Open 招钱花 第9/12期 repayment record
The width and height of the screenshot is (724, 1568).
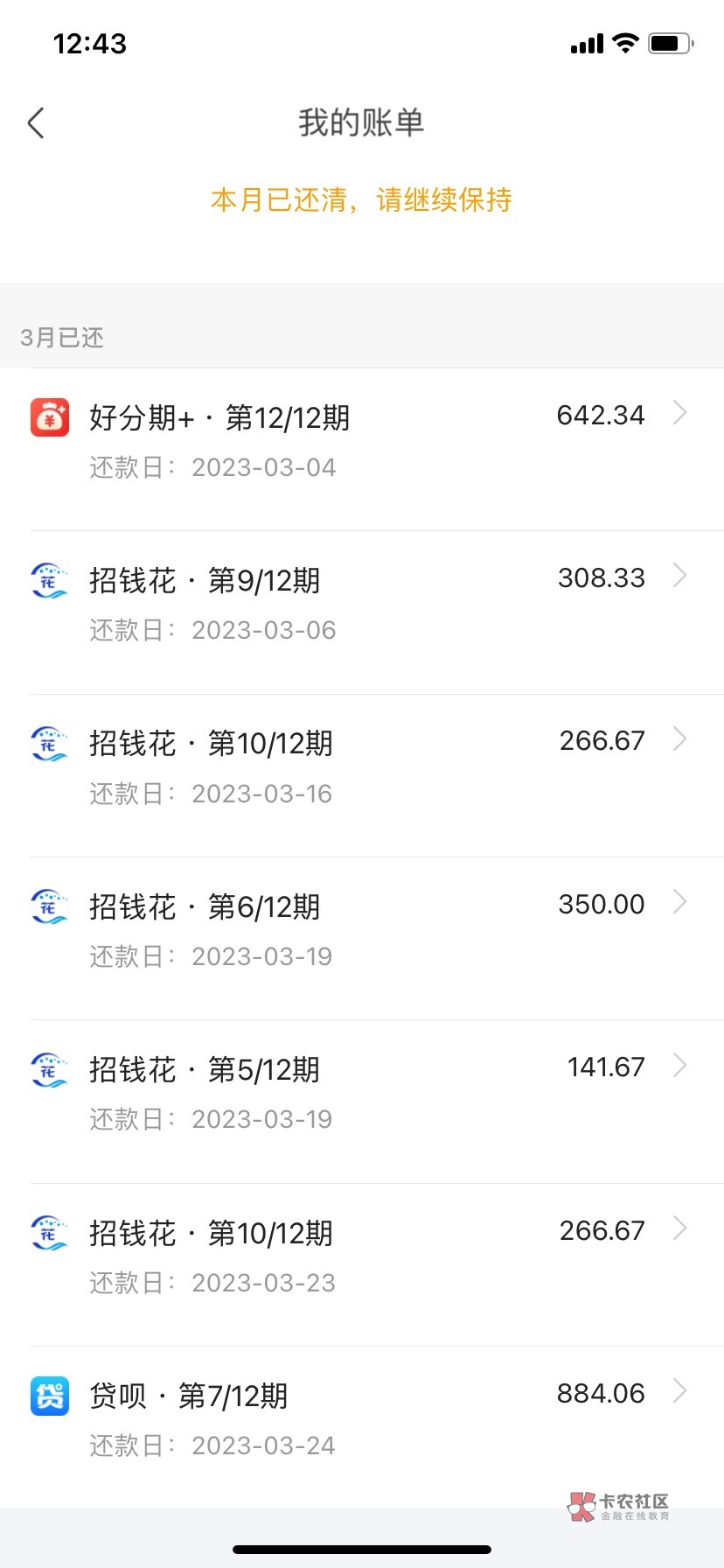(362, 604)
